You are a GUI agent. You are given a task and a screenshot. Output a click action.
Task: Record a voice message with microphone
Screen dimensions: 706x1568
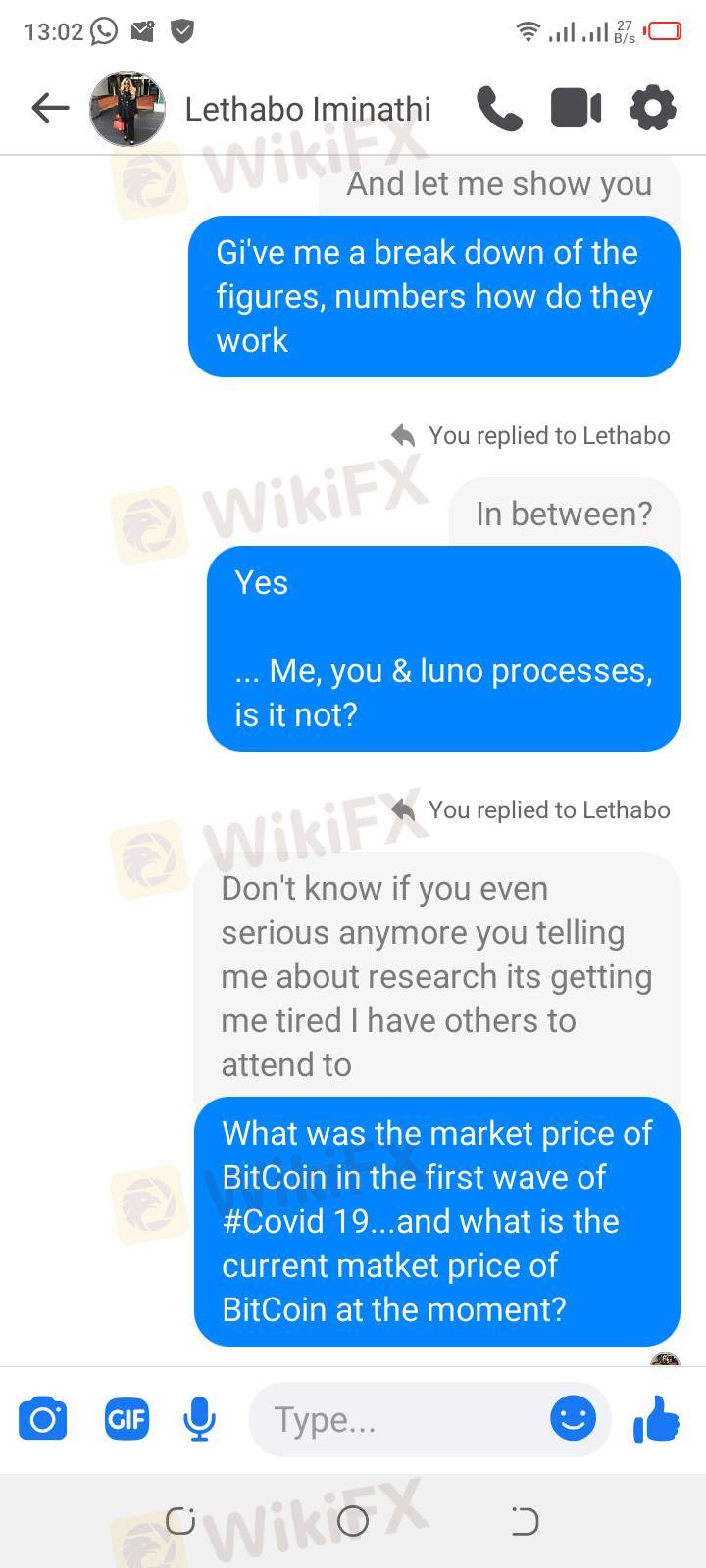(x=199, y=1418)
